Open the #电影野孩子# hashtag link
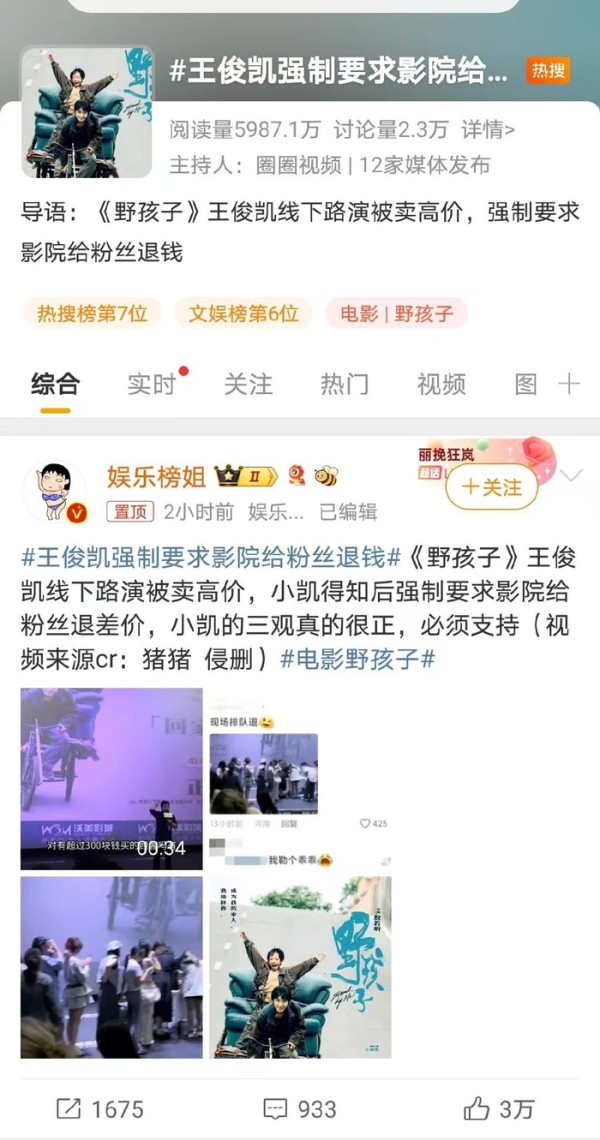The height and width of the screenshot is (1140, 600). pyautogui.click(x=358, y=659)
